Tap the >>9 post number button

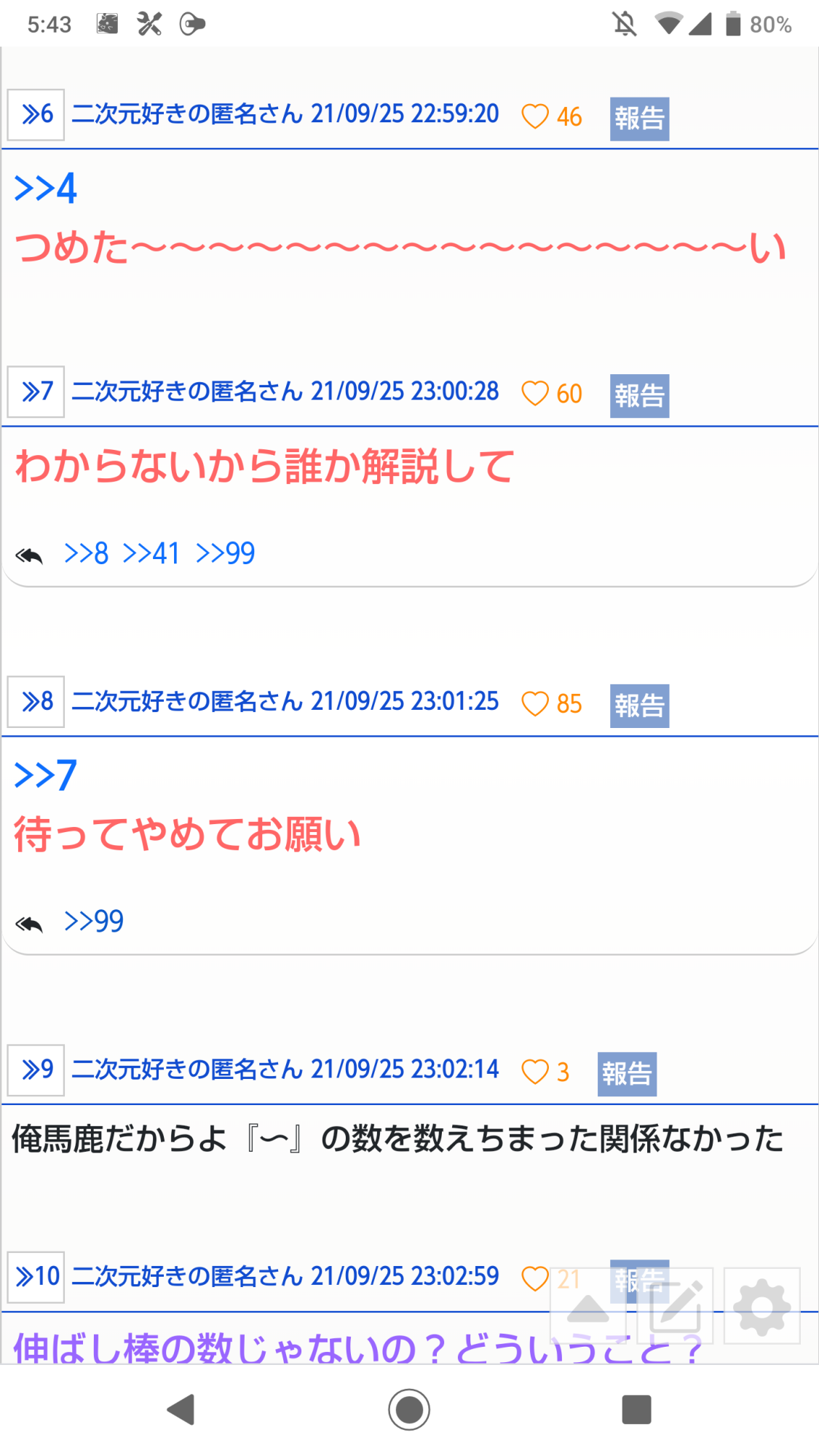(36, 1070)
